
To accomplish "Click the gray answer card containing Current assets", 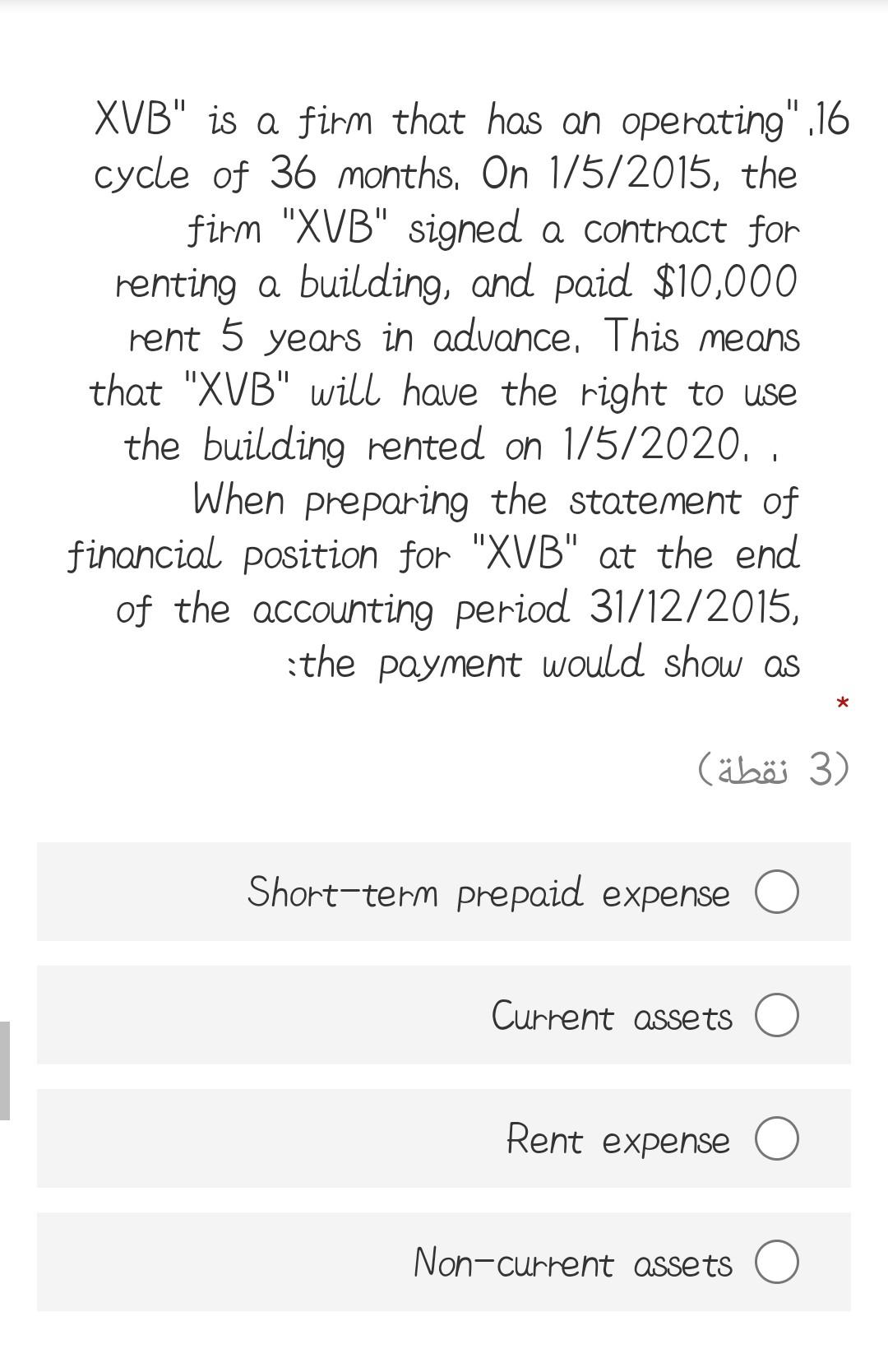I will [444, 1016].
